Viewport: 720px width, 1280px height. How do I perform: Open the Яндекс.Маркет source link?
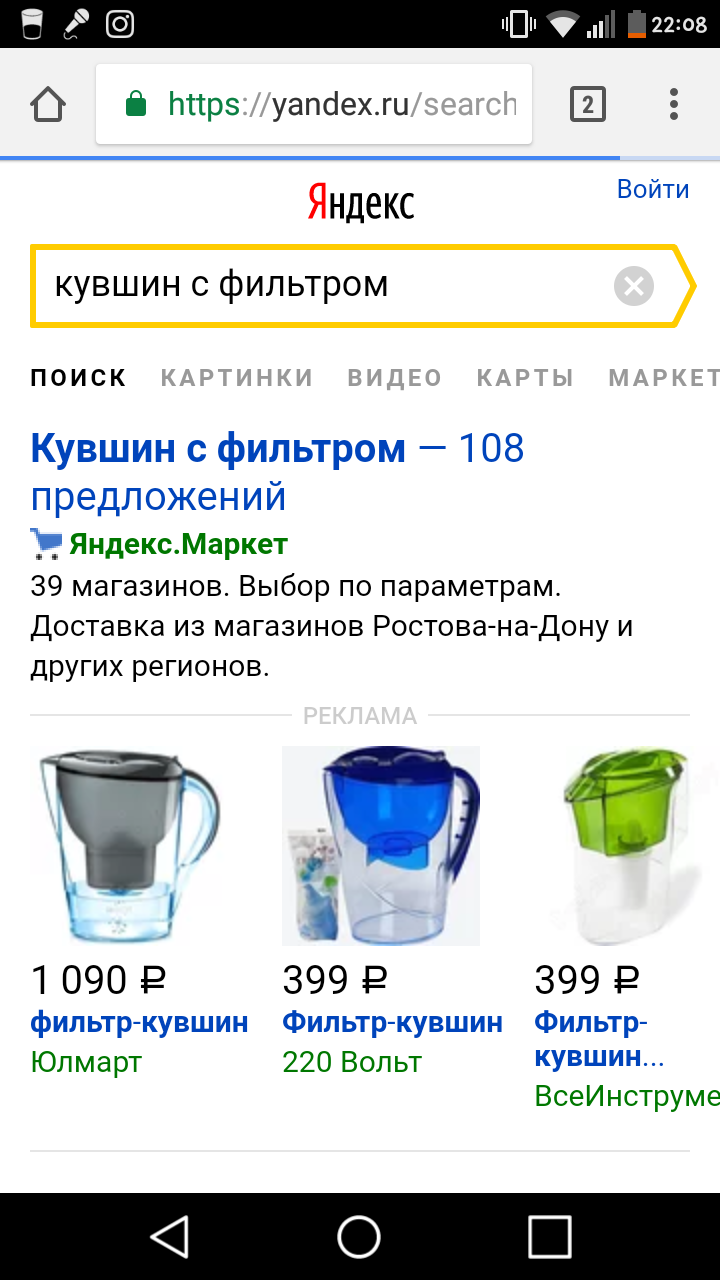coord(178,544)
